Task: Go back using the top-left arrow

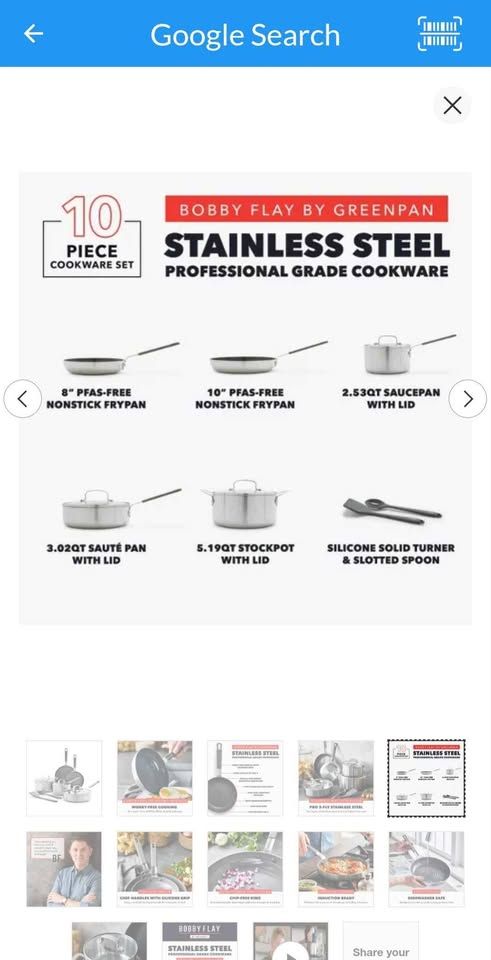Action: click(33, 34)
